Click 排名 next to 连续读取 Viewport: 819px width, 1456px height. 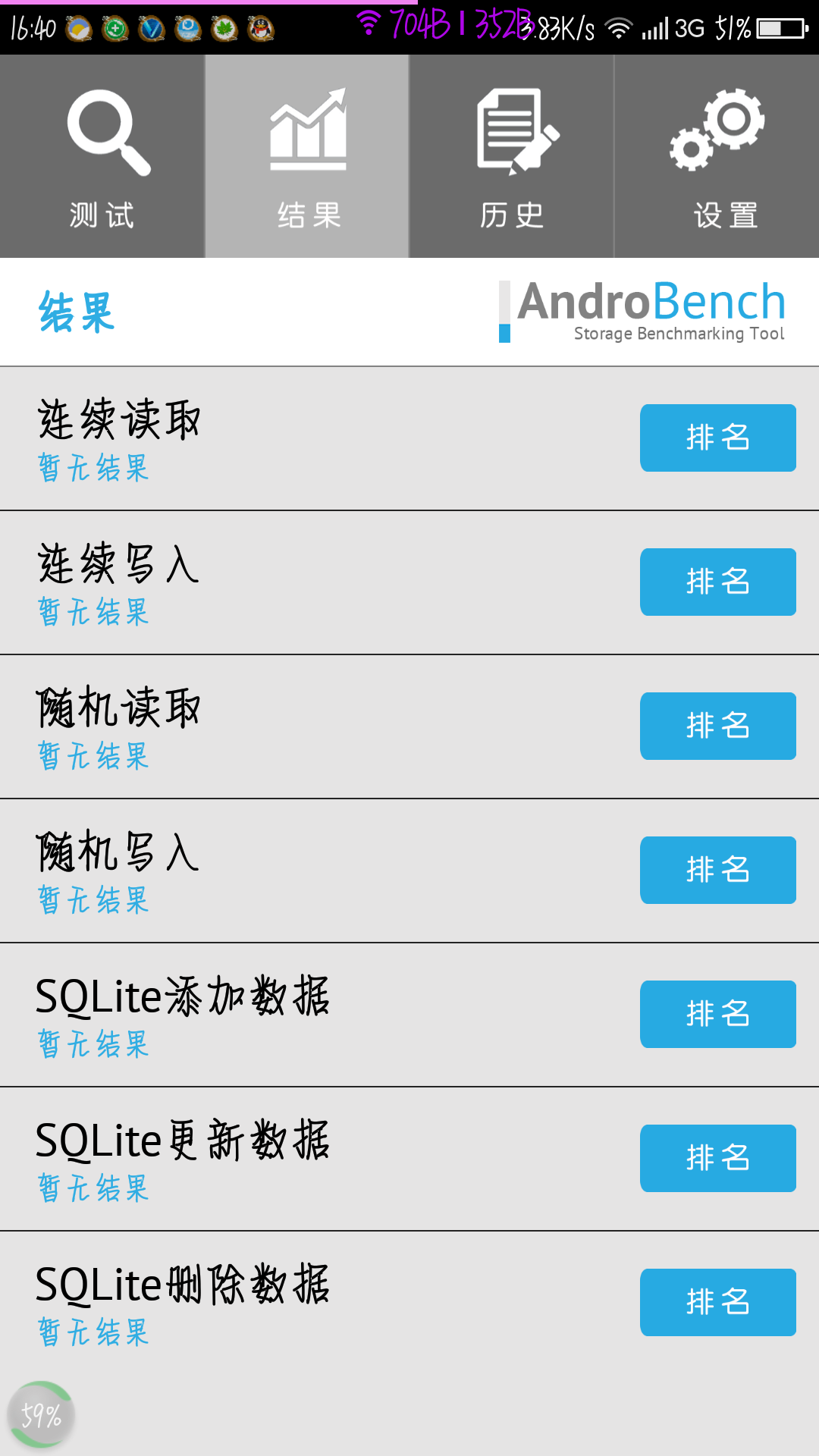(717, 438)
